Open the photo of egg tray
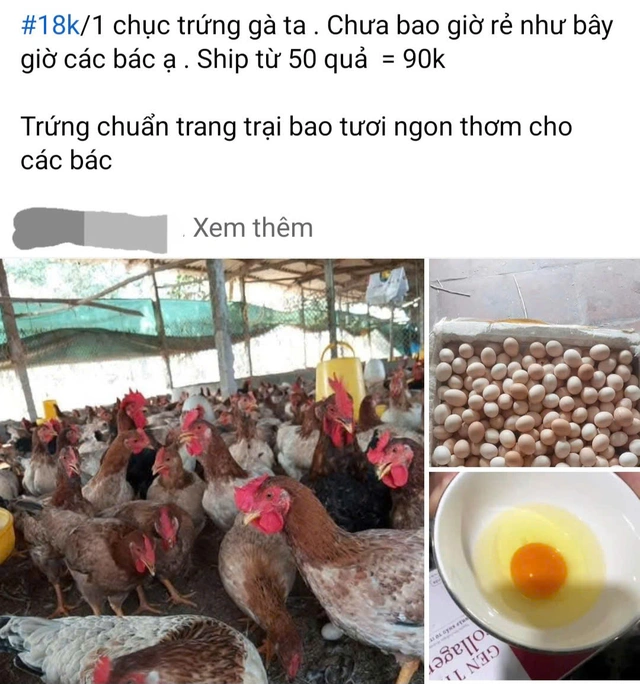Viewport: 640px width, 684px height. pos(534,363)
